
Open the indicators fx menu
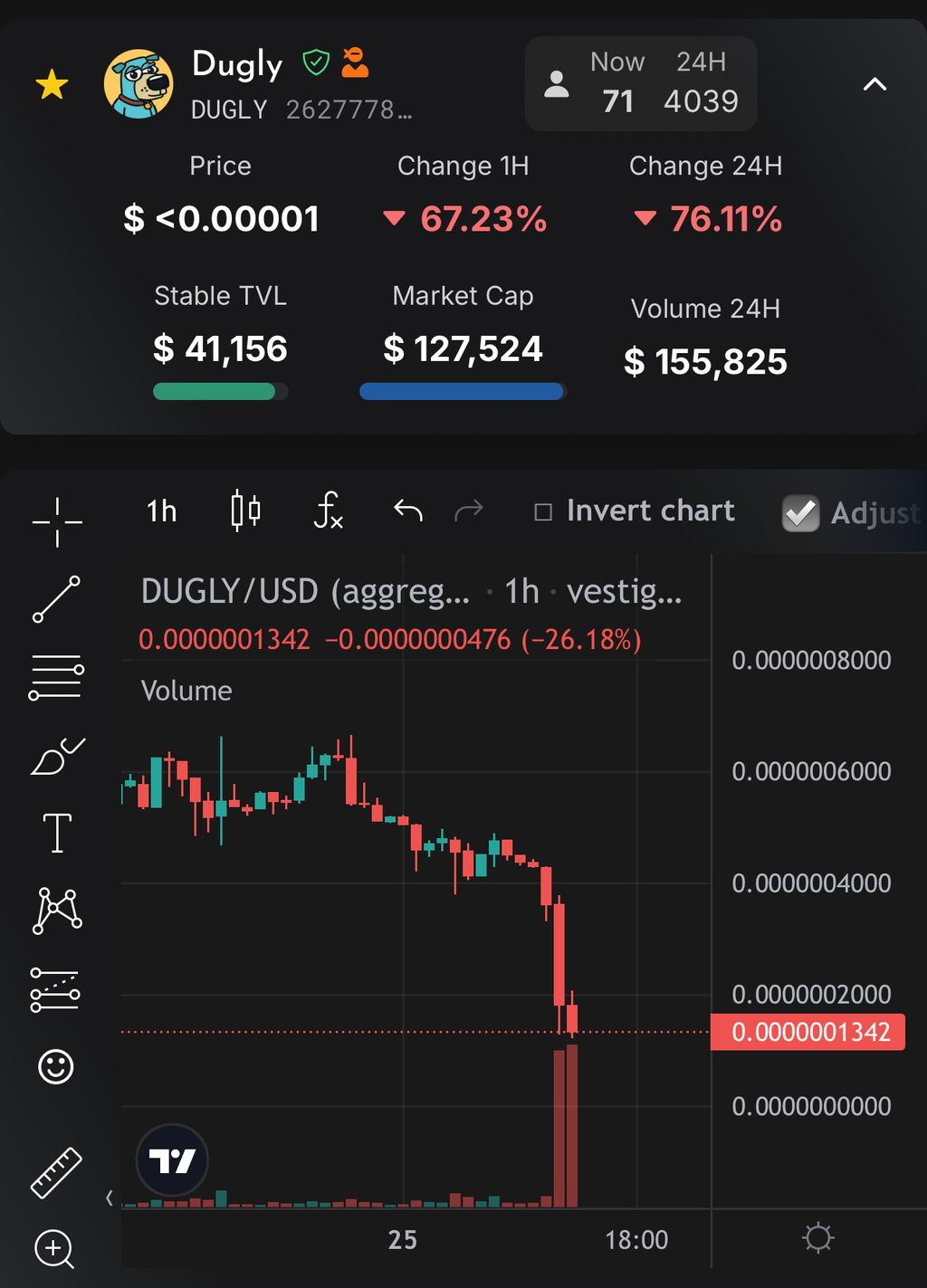(x=328, y=510)
